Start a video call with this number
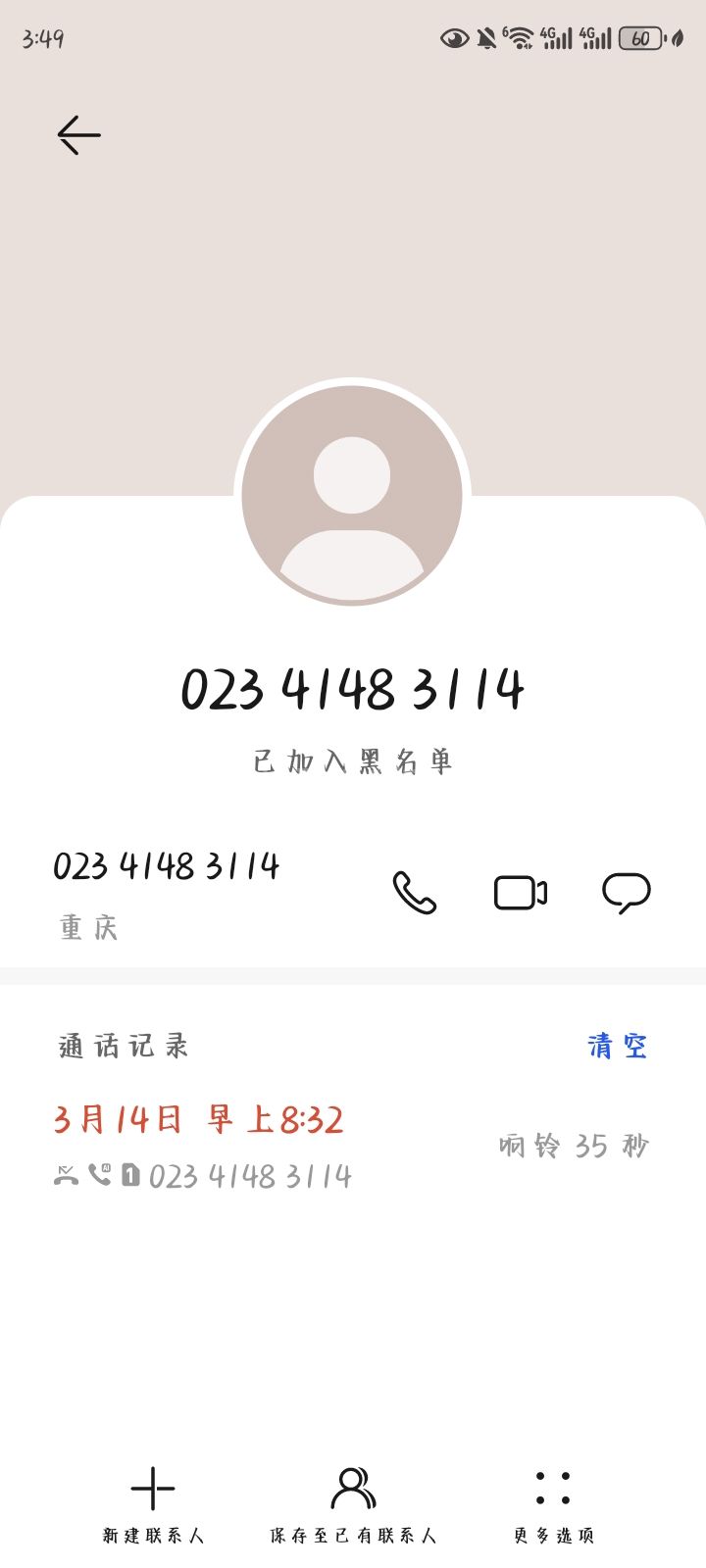 pos(520,892)
